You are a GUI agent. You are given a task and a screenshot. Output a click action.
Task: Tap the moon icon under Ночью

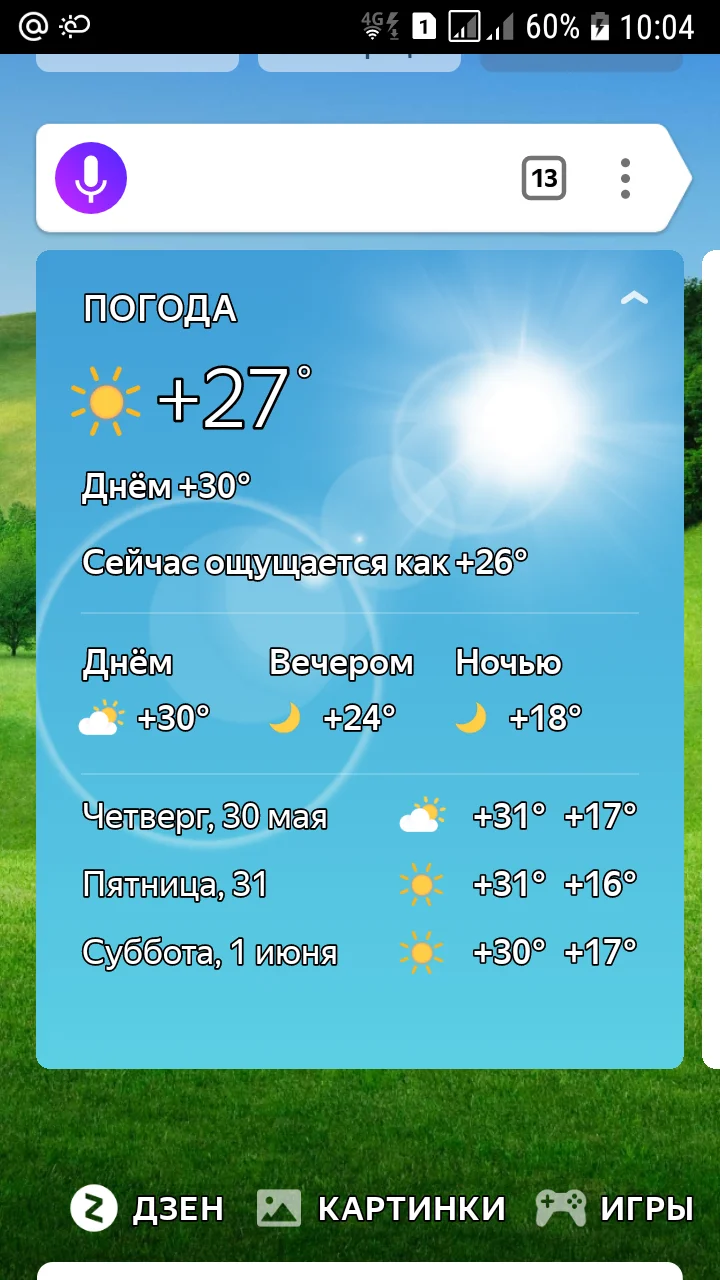[471, 717]
